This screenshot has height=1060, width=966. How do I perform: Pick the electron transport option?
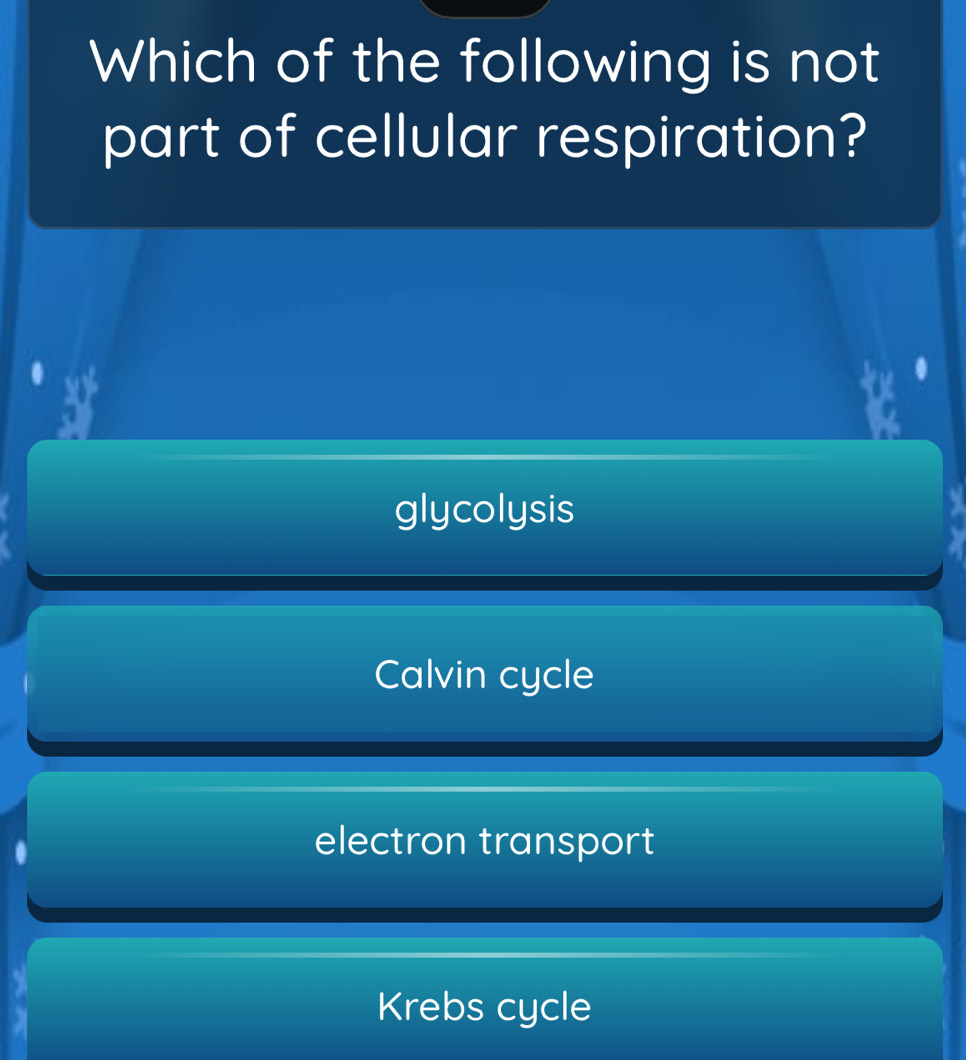click(x=484, y=841)
